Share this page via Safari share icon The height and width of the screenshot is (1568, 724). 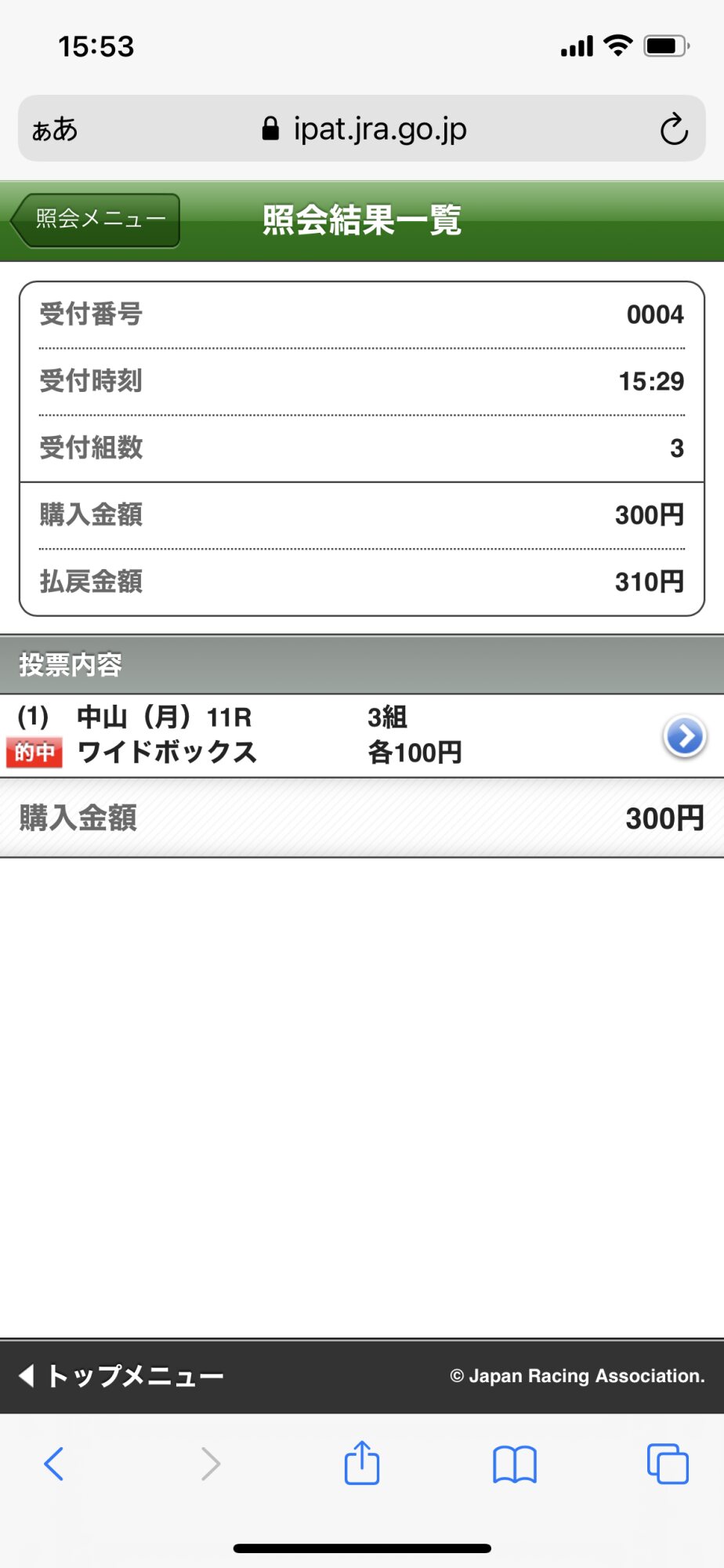pyautogui.click(x=362, y=1461)
